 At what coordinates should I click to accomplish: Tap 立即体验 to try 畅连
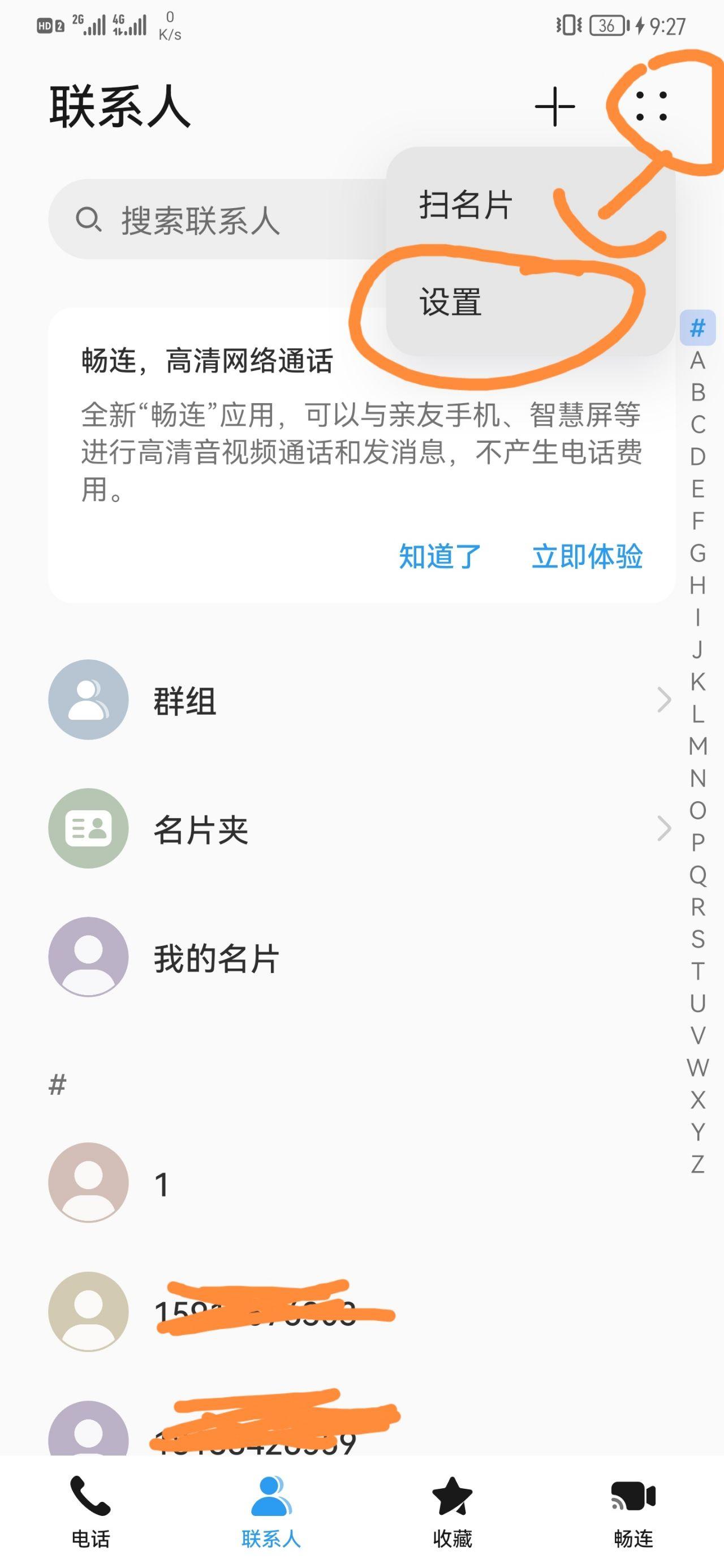tap(587, 556)
